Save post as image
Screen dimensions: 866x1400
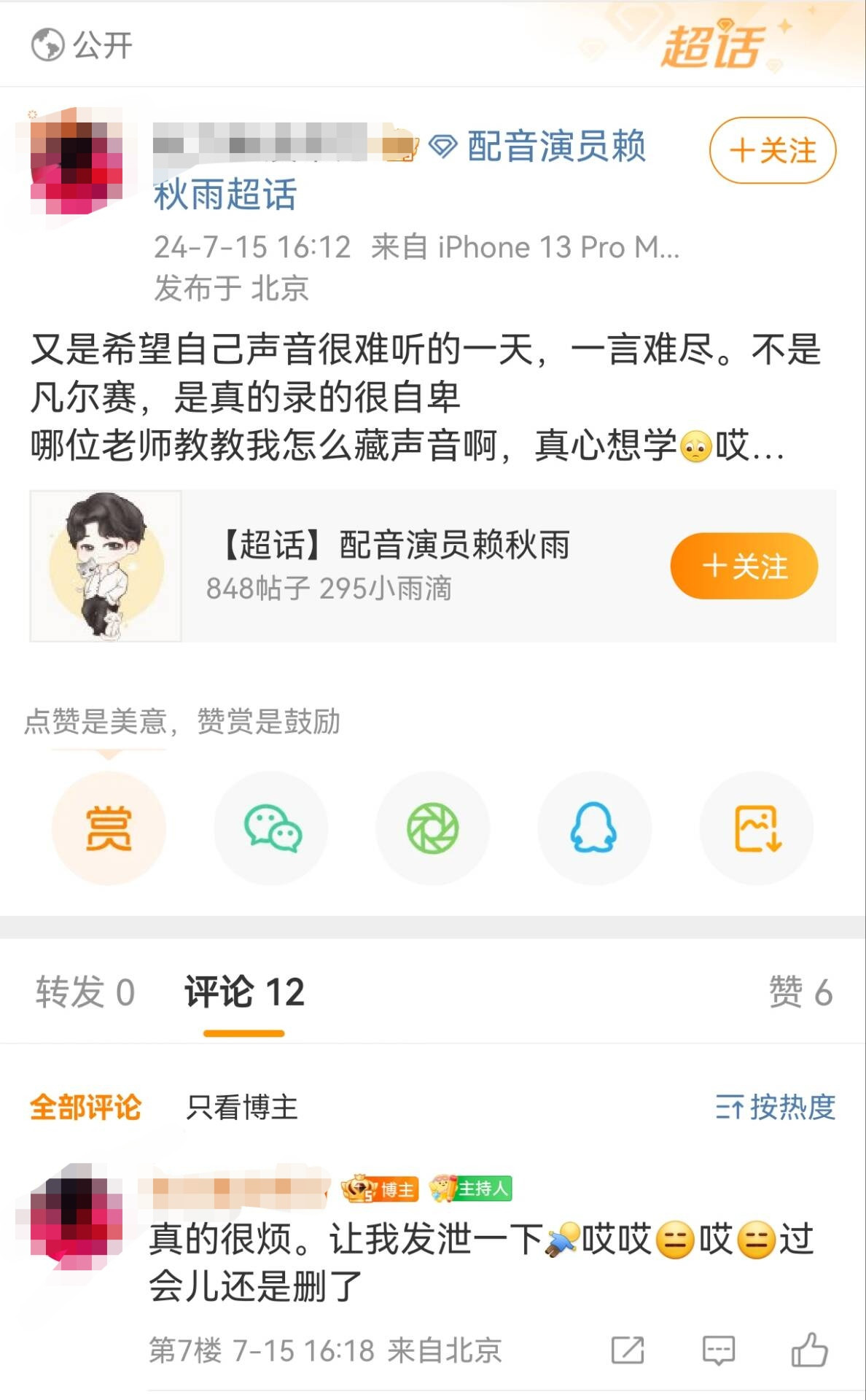tap(757, 828)
